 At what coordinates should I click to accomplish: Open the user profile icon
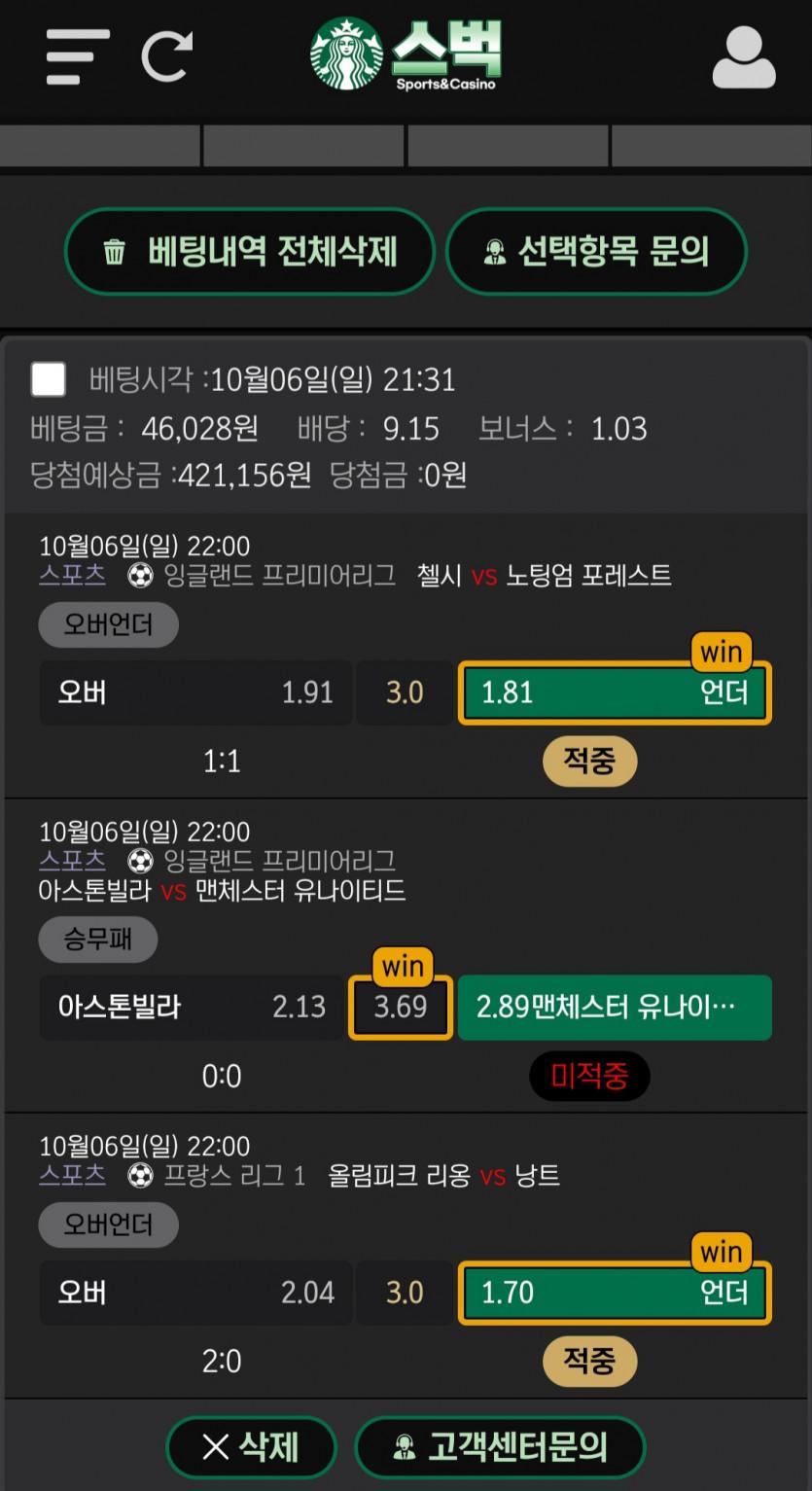pyautogui.click(x=743, y=58)
